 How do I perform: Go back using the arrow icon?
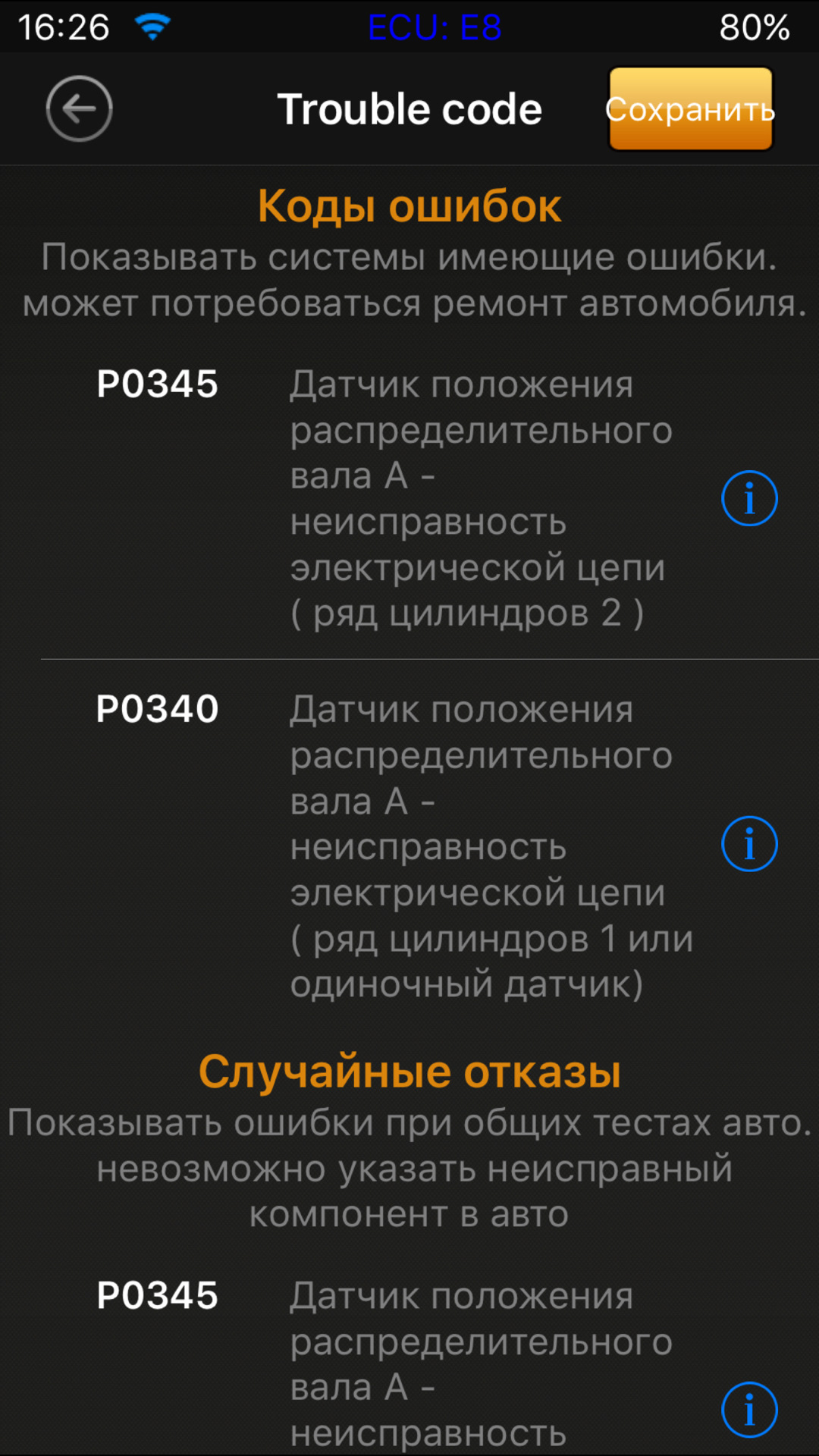[79, 108]
